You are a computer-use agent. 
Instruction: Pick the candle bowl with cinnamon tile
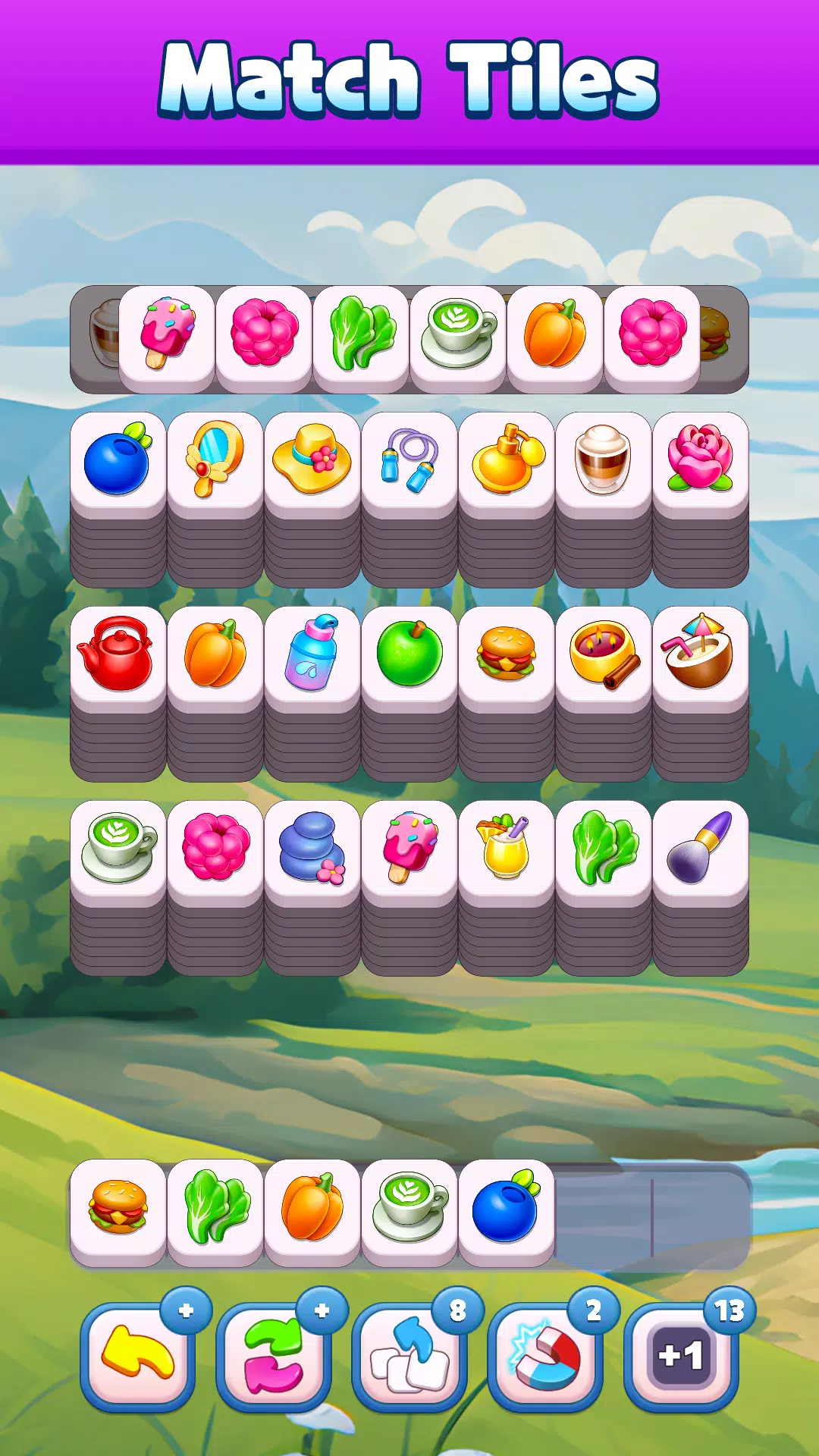point(604,654)
